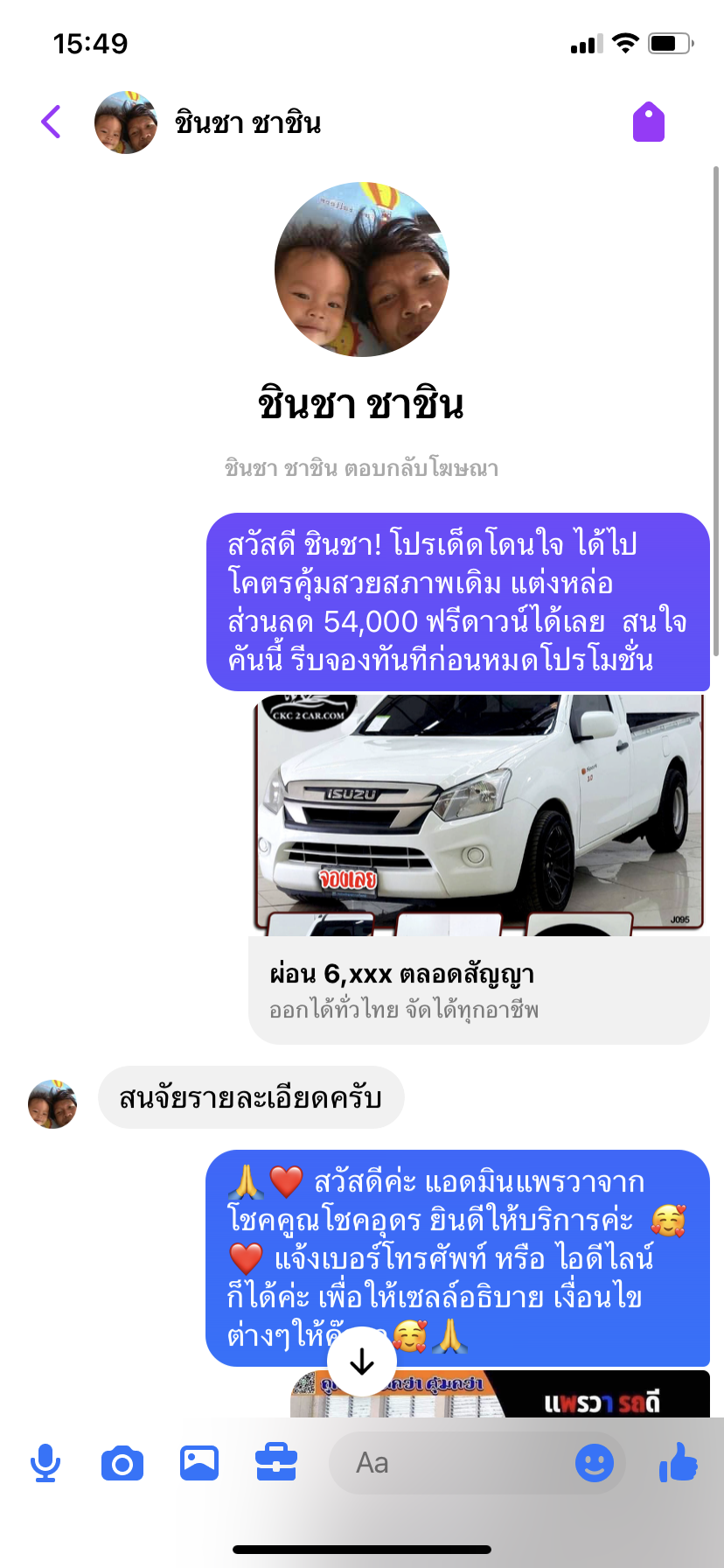Go back to the chat list

tap(51, 122)
